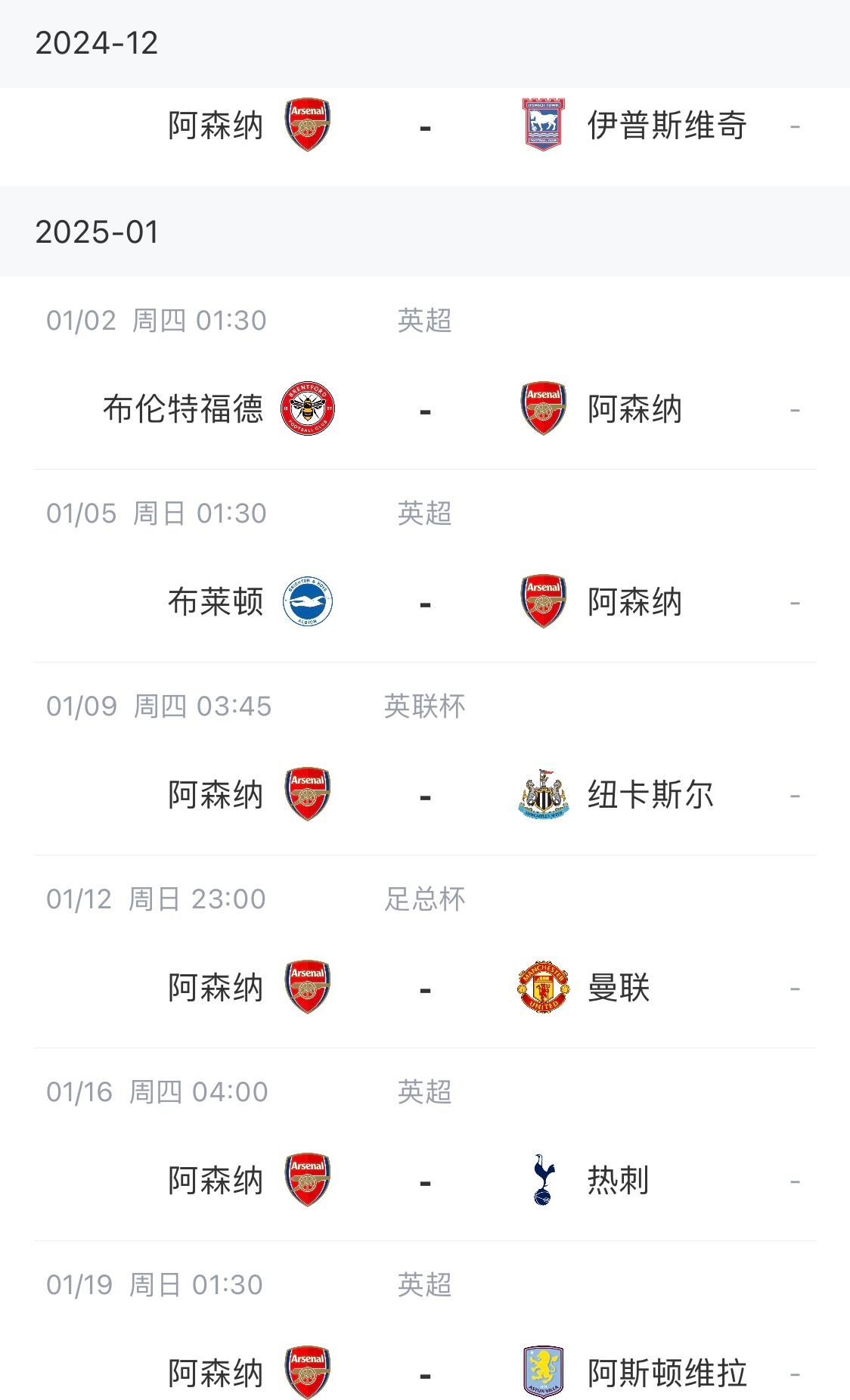Open the Arsenal badge in the FA Cup match
The height and width of the screenshot is (1400, 850).
point(309,987)
